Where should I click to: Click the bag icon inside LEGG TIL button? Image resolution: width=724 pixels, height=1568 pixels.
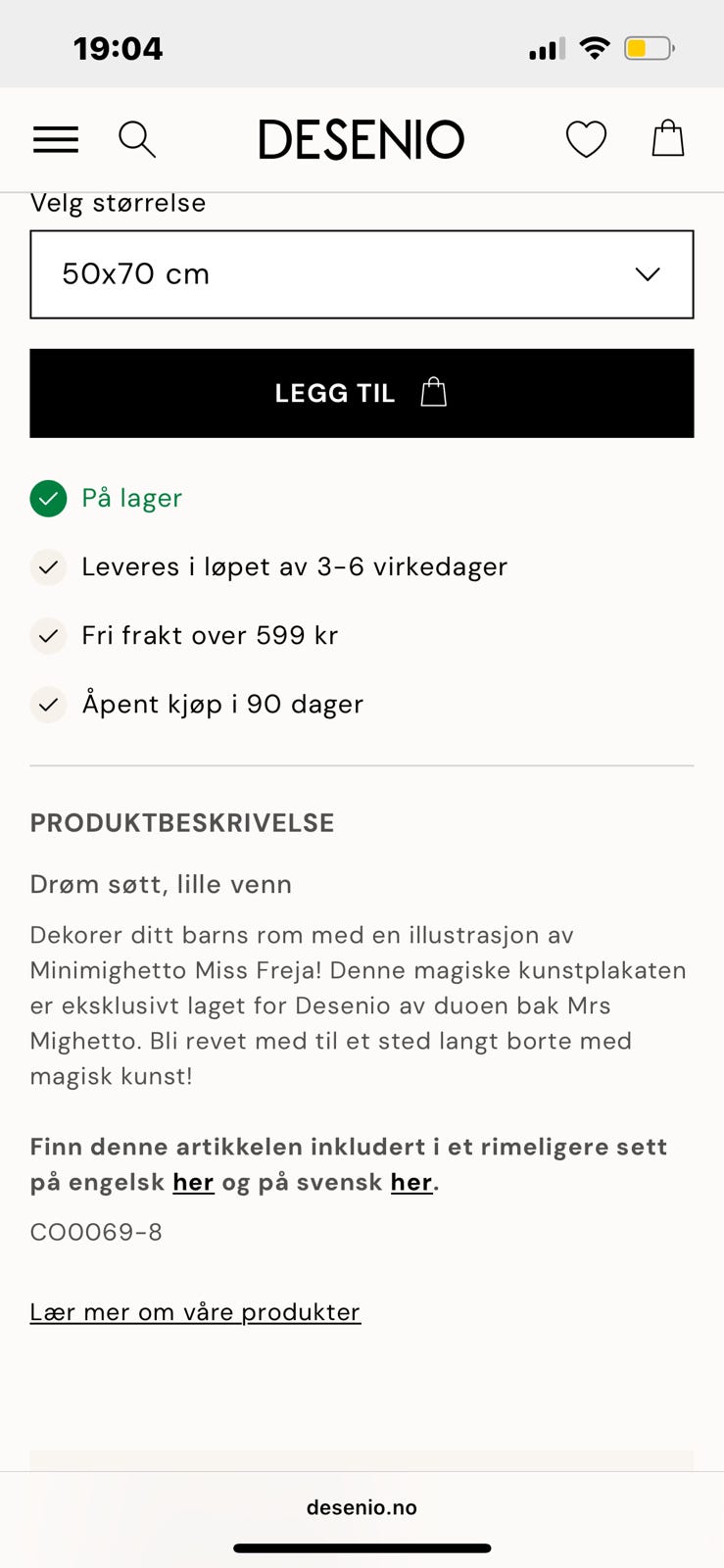432,392
